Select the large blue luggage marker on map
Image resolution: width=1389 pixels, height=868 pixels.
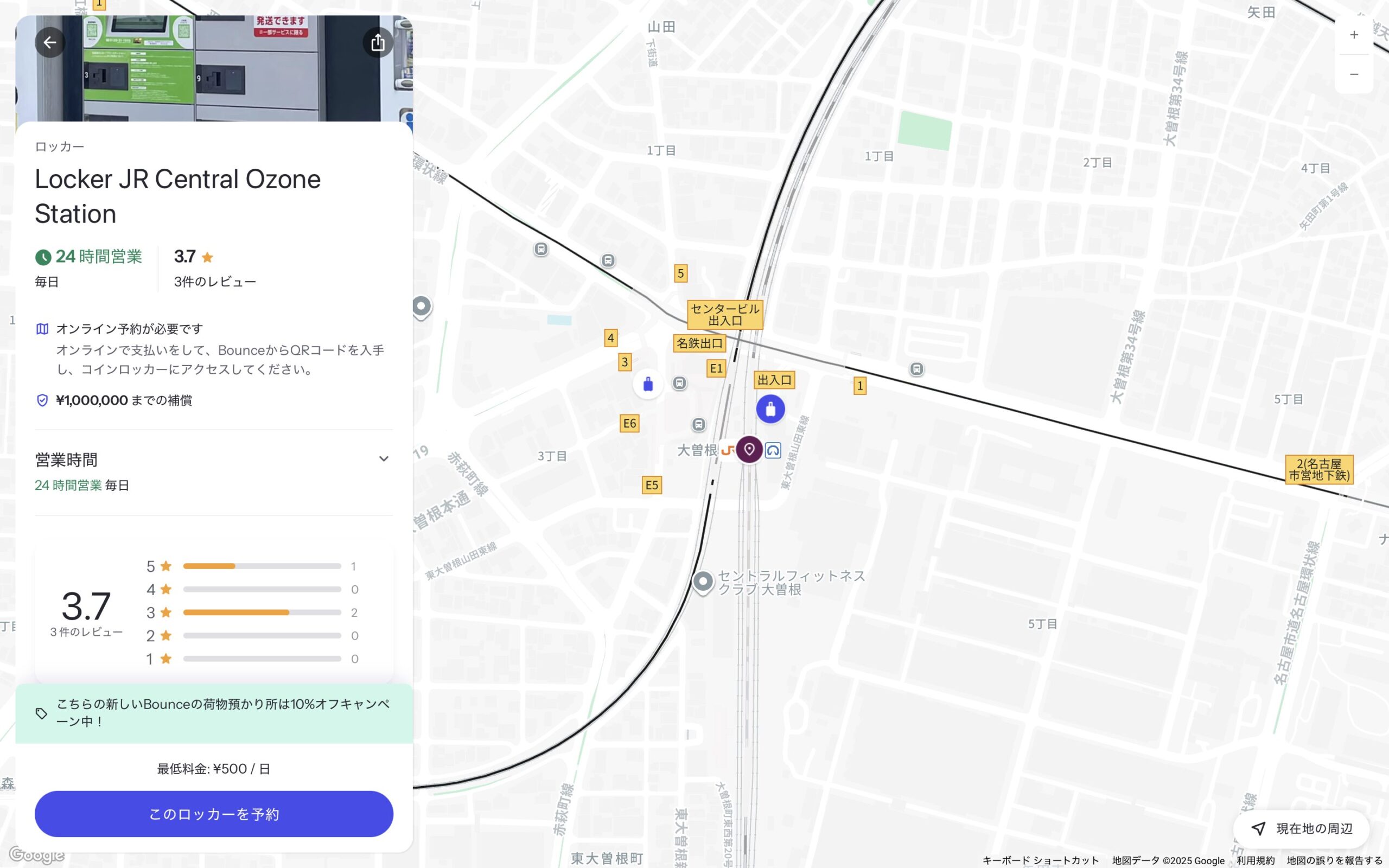[x=770, y=409]
